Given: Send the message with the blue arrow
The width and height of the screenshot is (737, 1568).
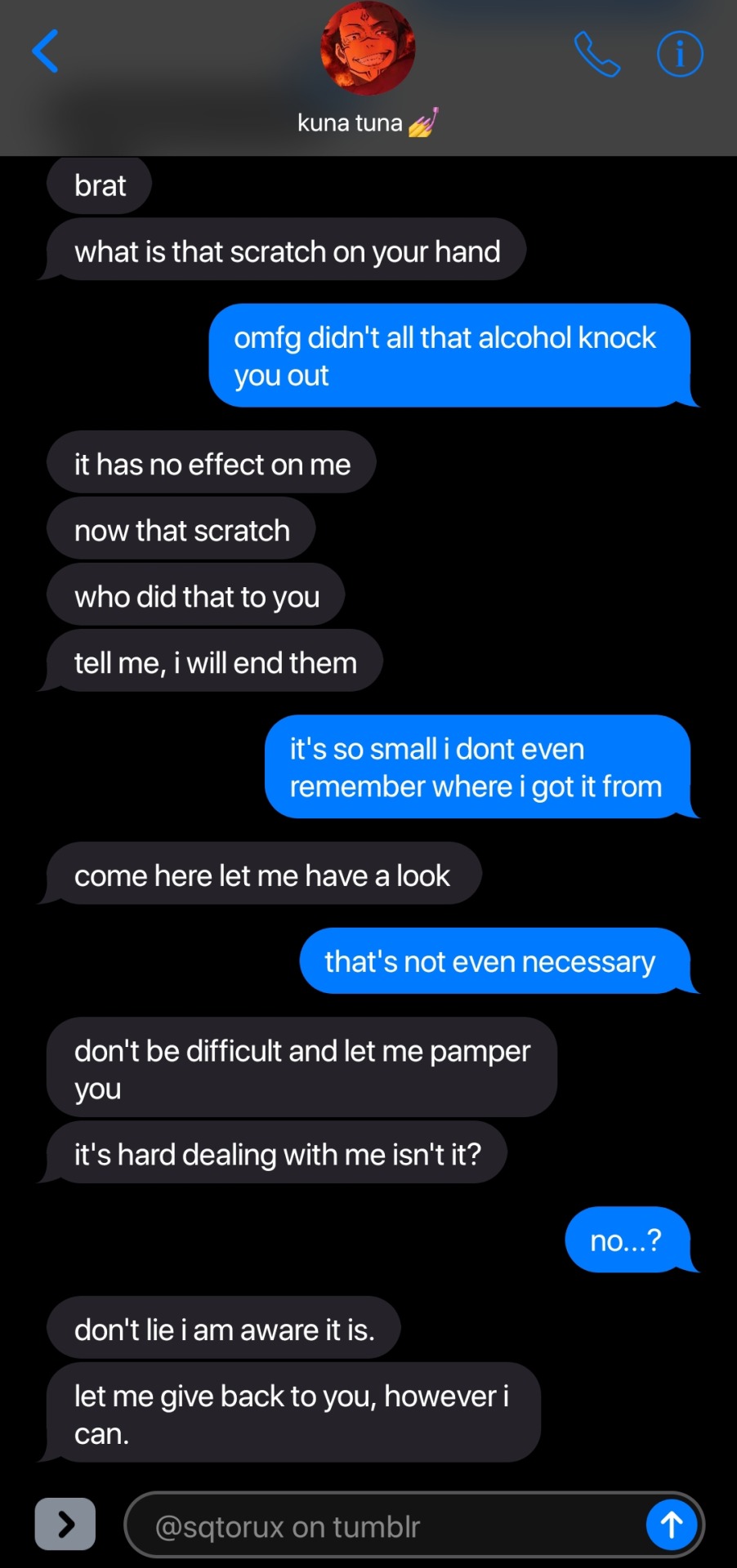Looking at the screenshot, I should click(x=672, y=1524).
